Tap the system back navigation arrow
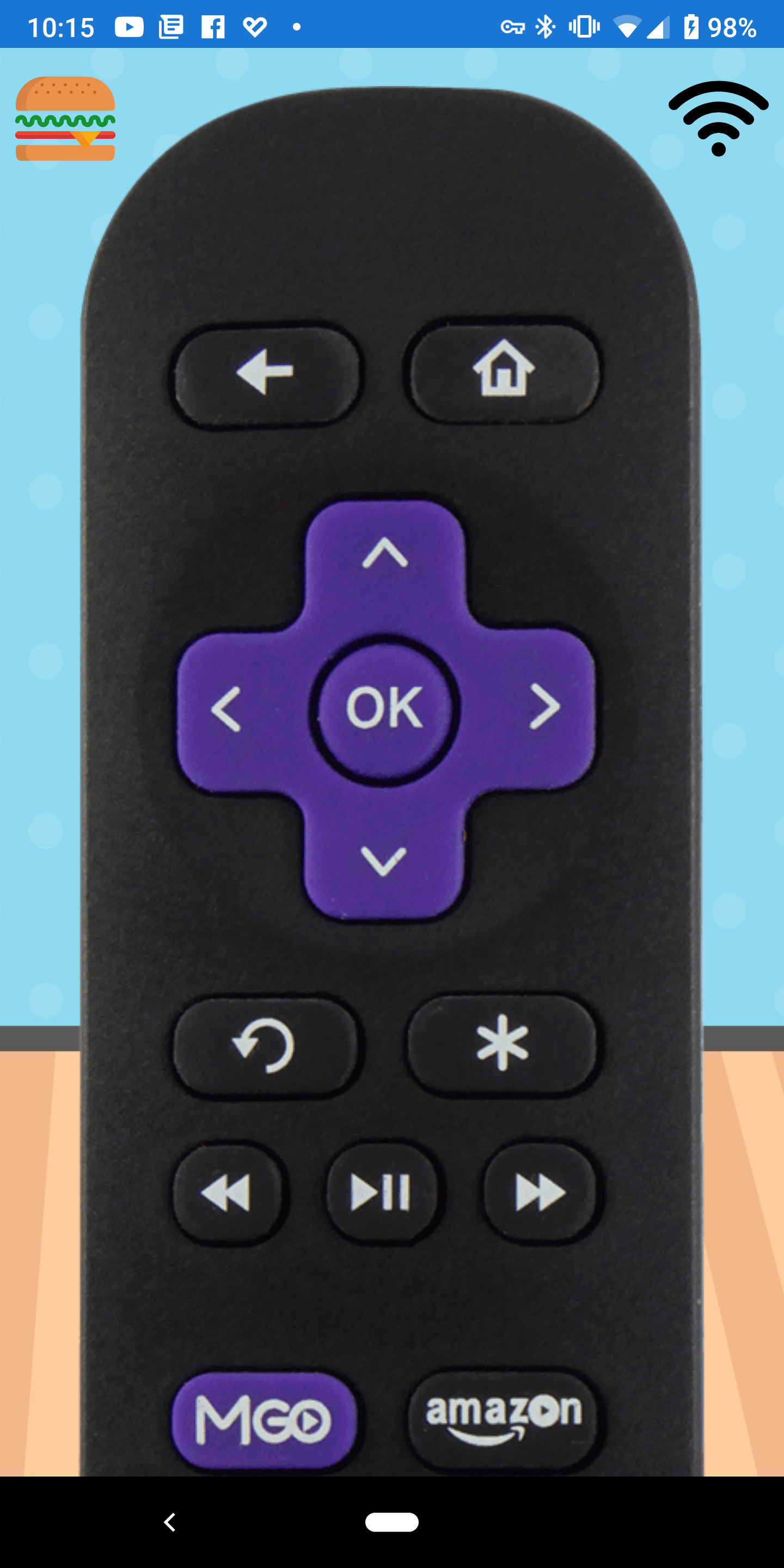This screenshot has width=784, height=1568. pos(170,1522)
